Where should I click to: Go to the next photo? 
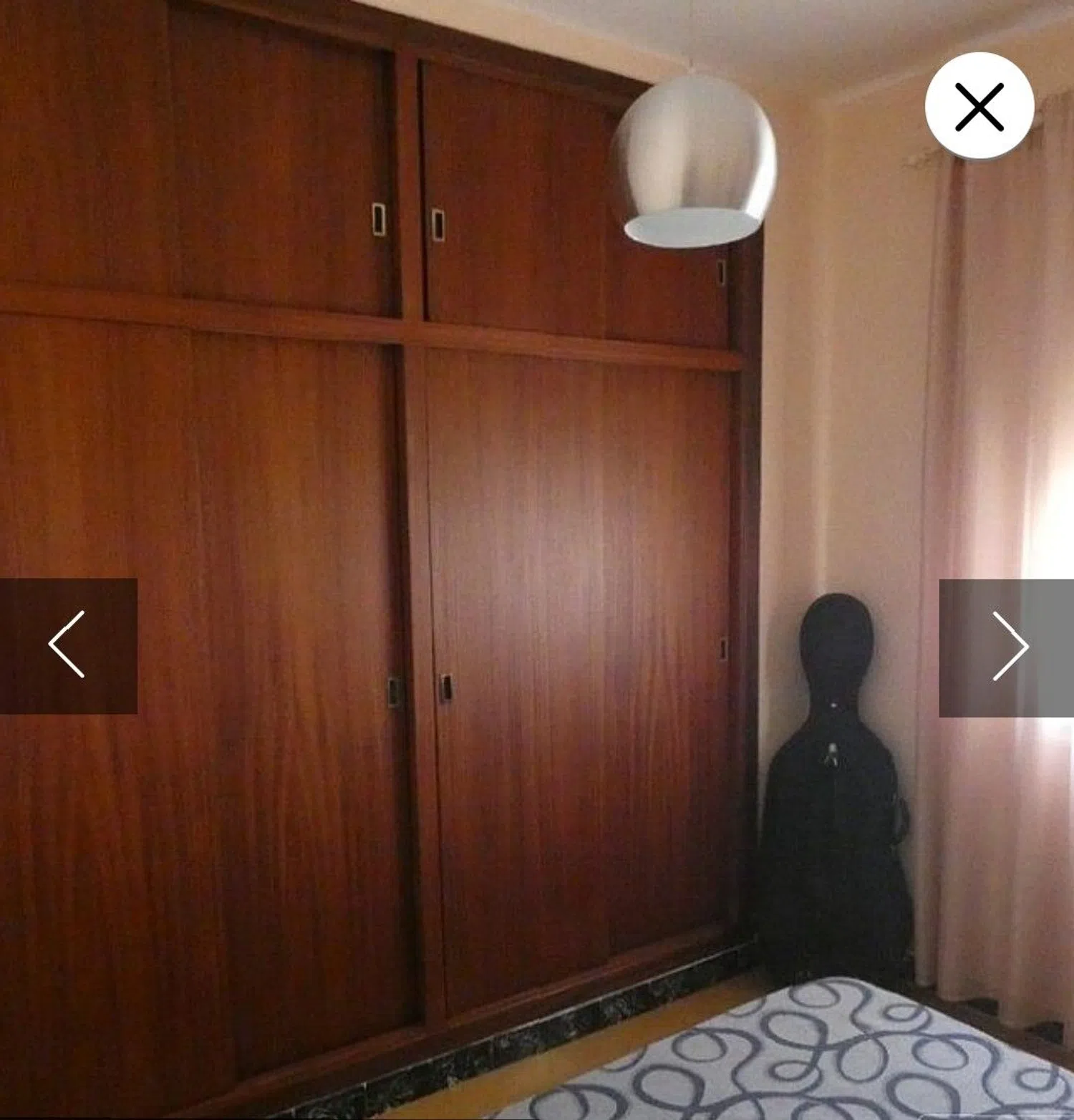coord(1007,647)
